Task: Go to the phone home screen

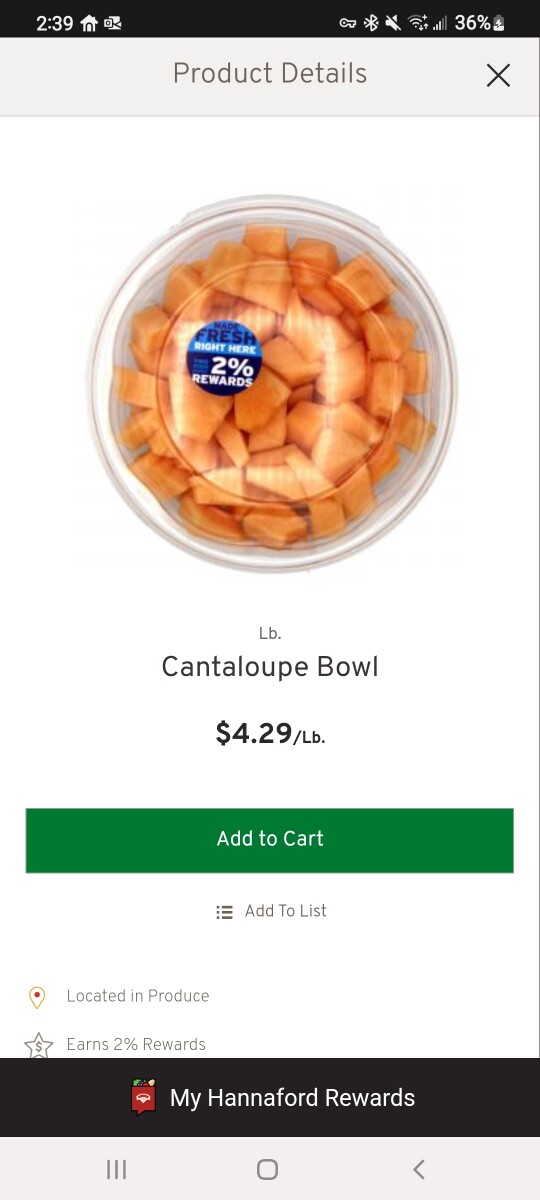Action: [267, 1169]
